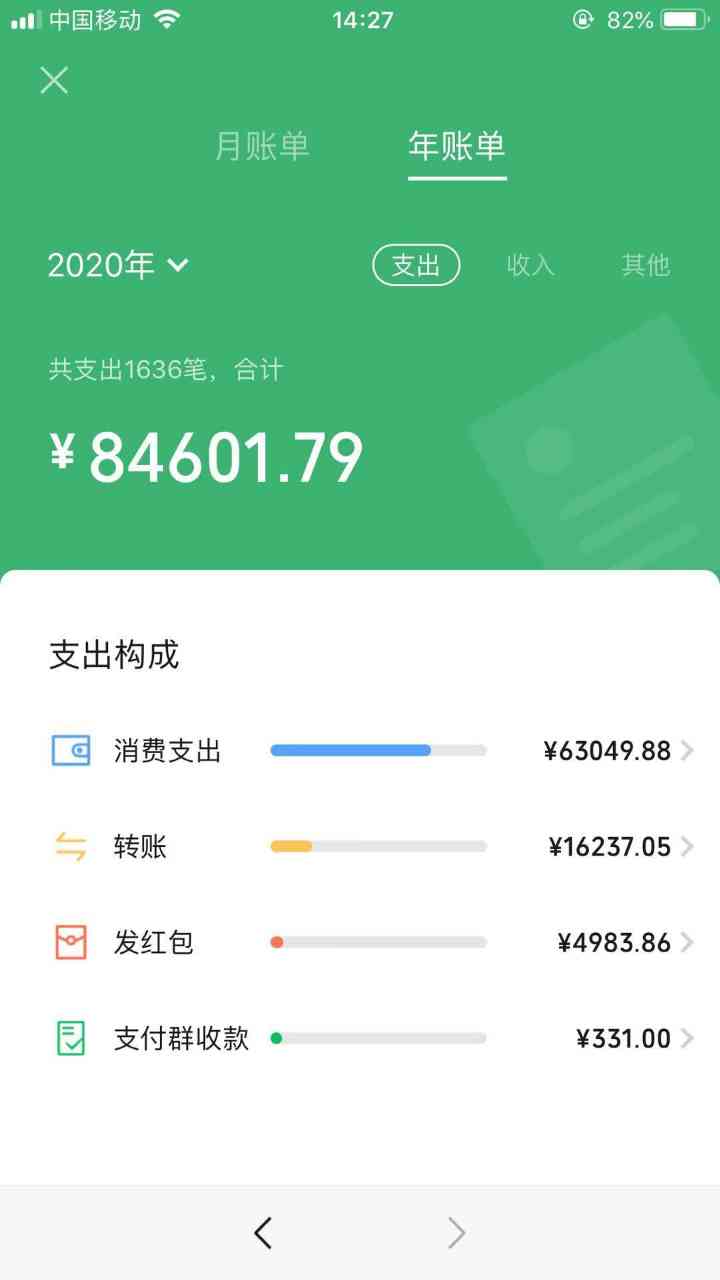
Task: Select the 年账单 tab
Action: pos(457,146)
